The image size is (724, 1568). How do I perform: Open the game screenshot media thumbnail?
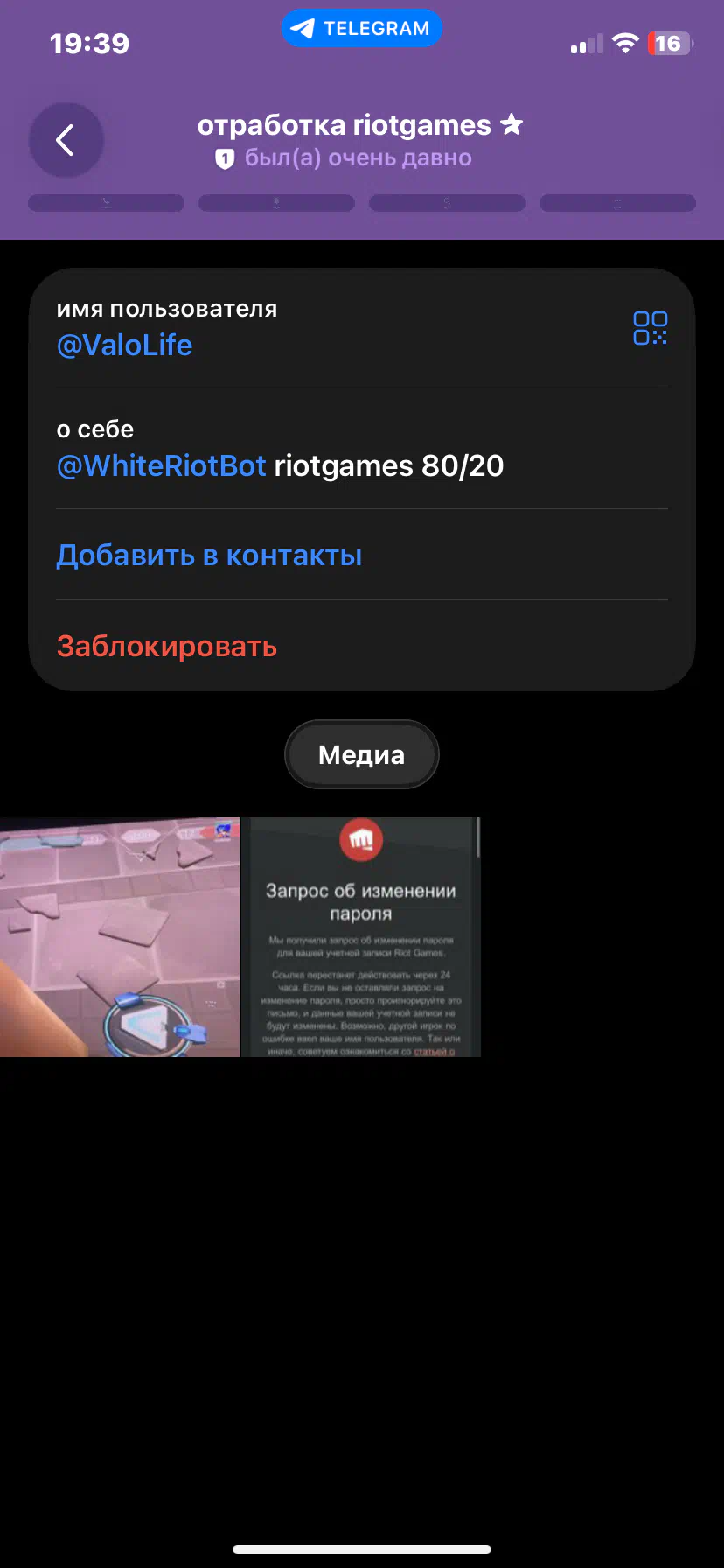click(x=119, y=937)
